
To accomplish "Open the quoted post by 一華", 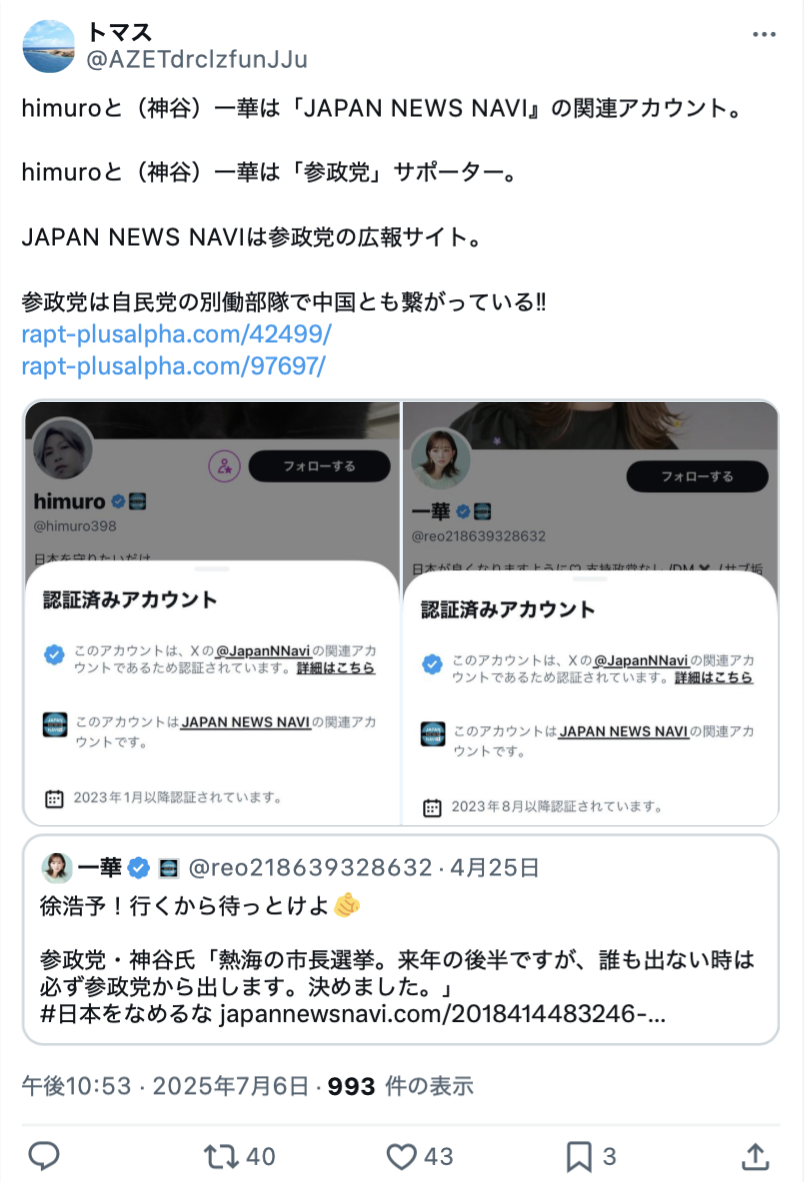I will point(400,940).
